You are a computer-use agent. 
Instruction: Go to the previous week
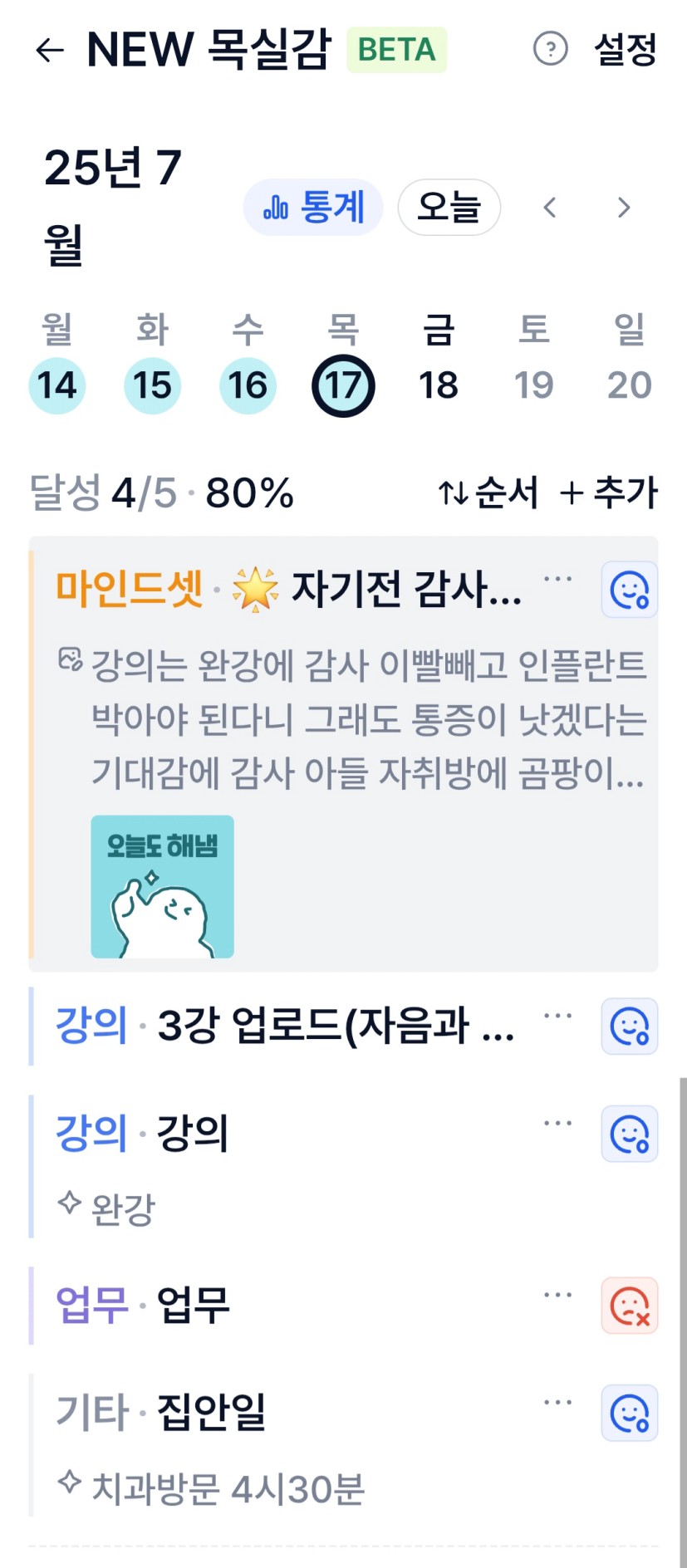tap(549, 208)
